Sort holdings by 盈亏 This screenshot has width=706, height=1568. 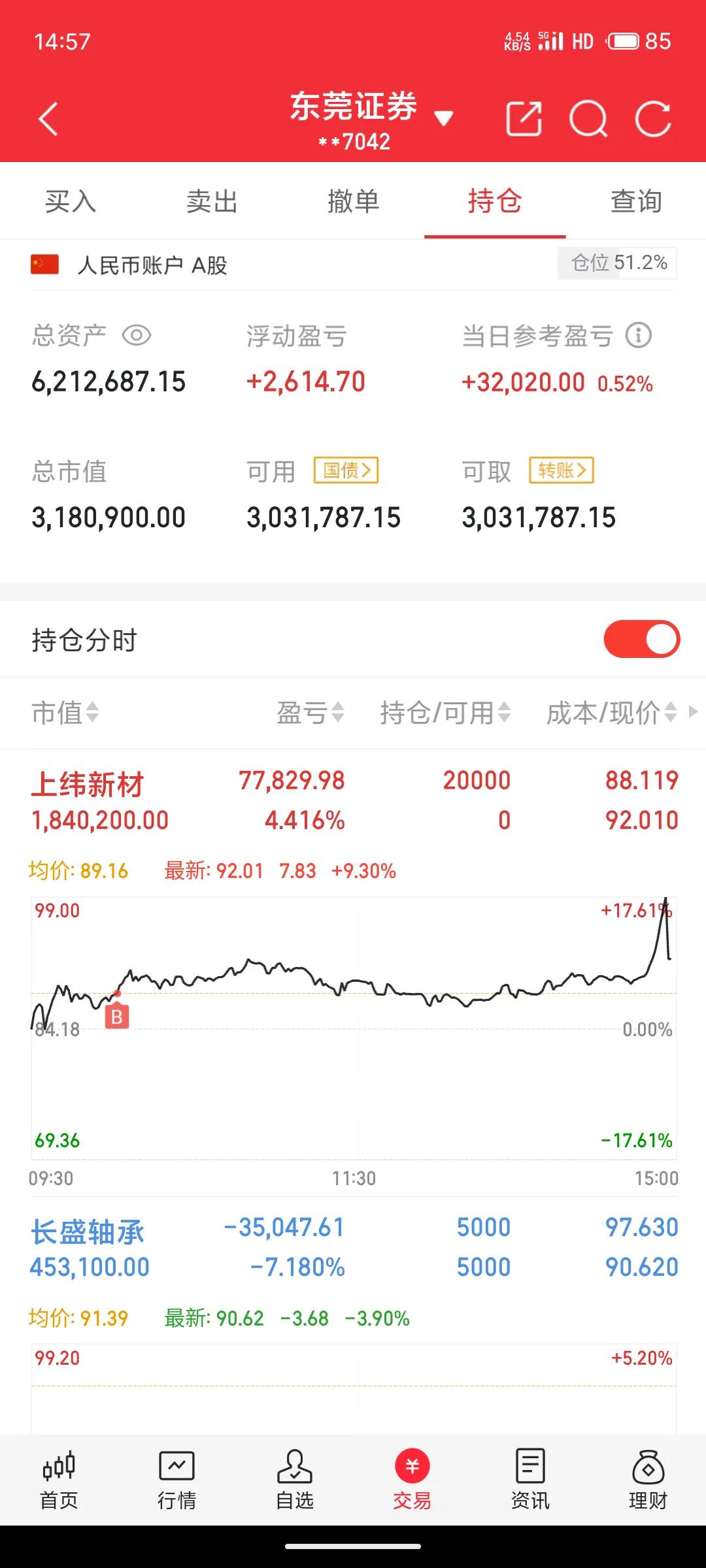click(x=310, y=712)
